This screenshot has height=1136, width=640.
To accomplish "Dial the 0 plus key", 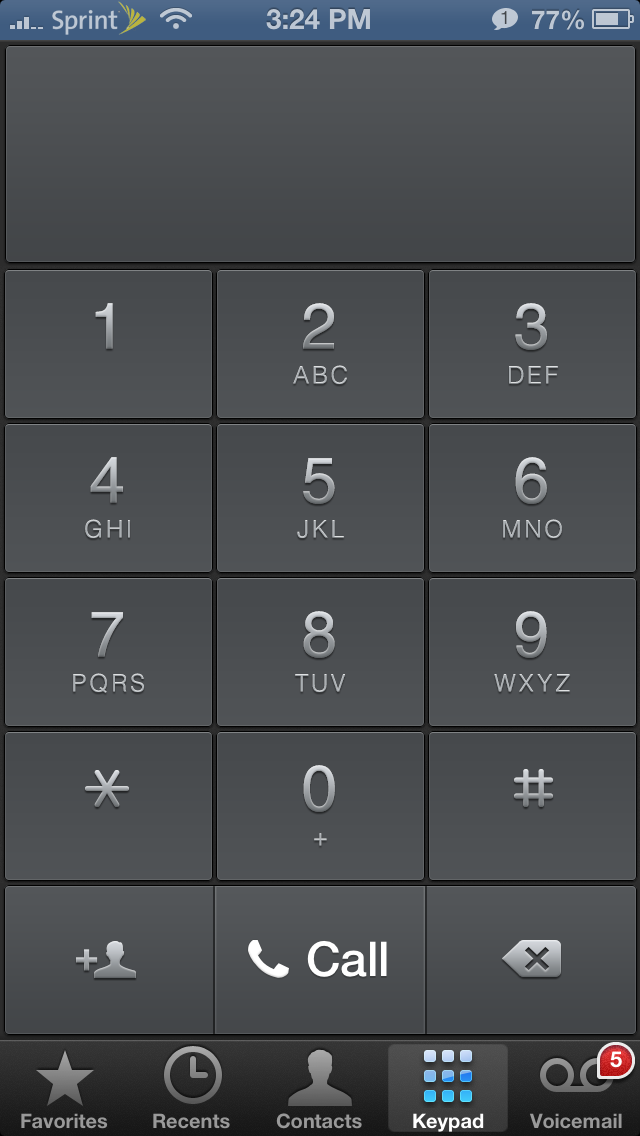I will [320, 806].
